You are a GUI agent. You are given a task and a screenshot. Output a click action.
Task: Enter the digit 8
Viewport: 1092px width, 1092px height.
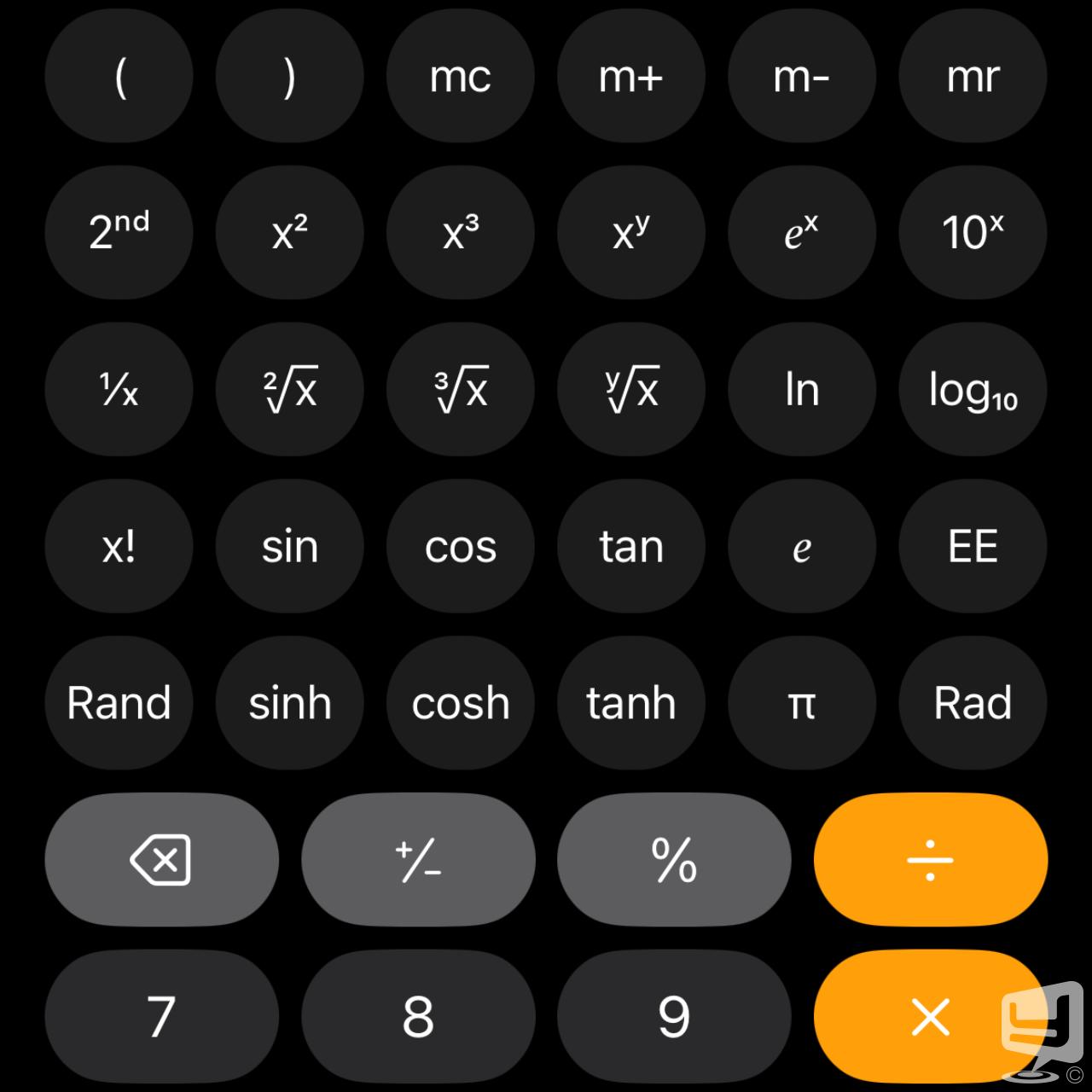418,1016
